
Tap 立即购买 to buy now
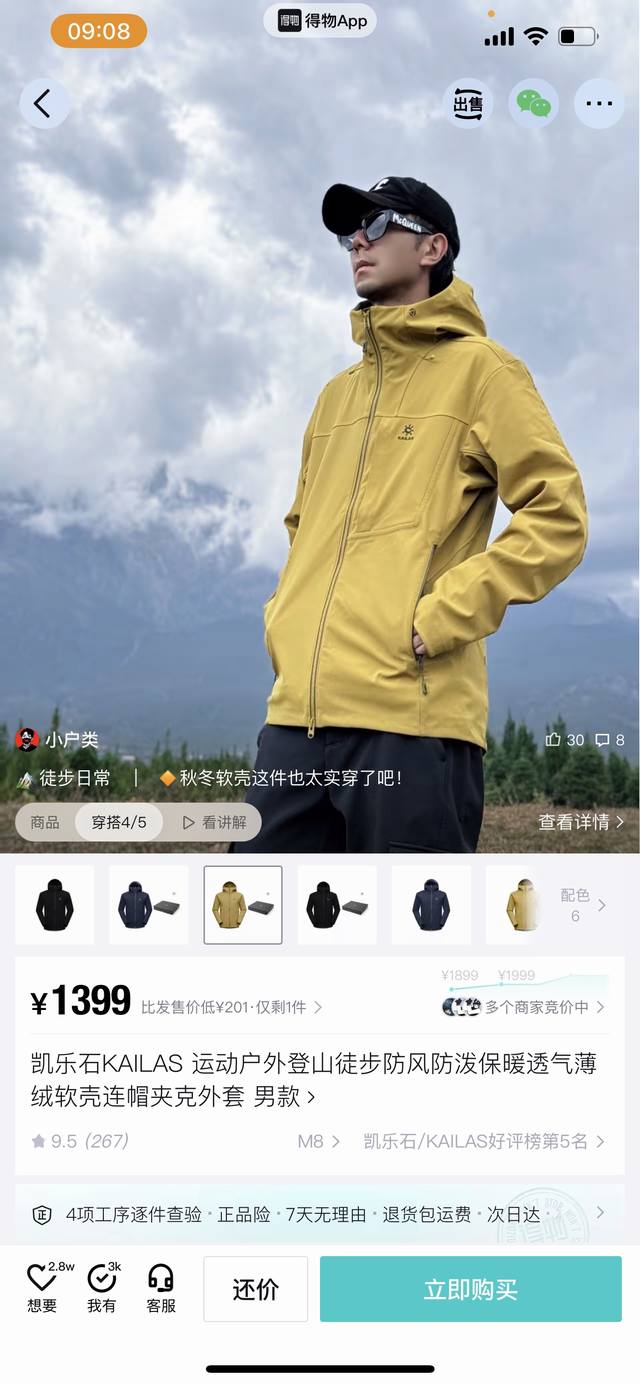tap(470, 1289)
